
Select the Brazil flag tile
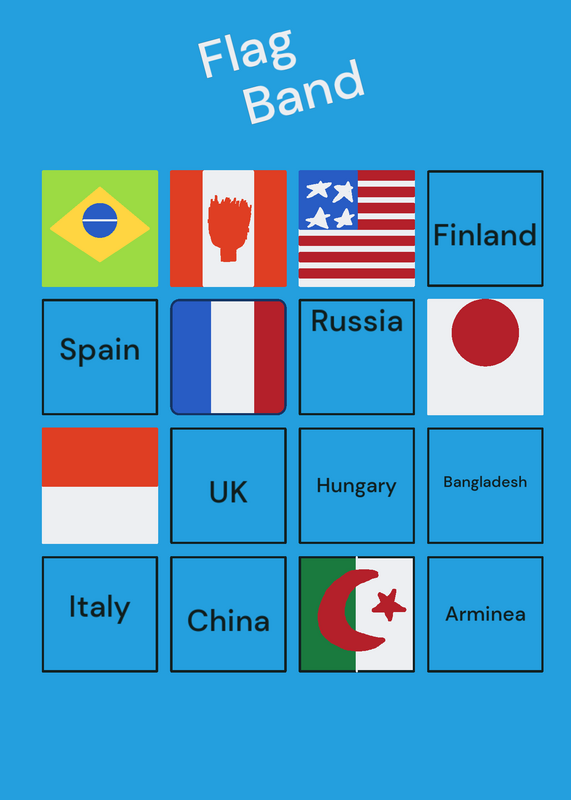100,229
